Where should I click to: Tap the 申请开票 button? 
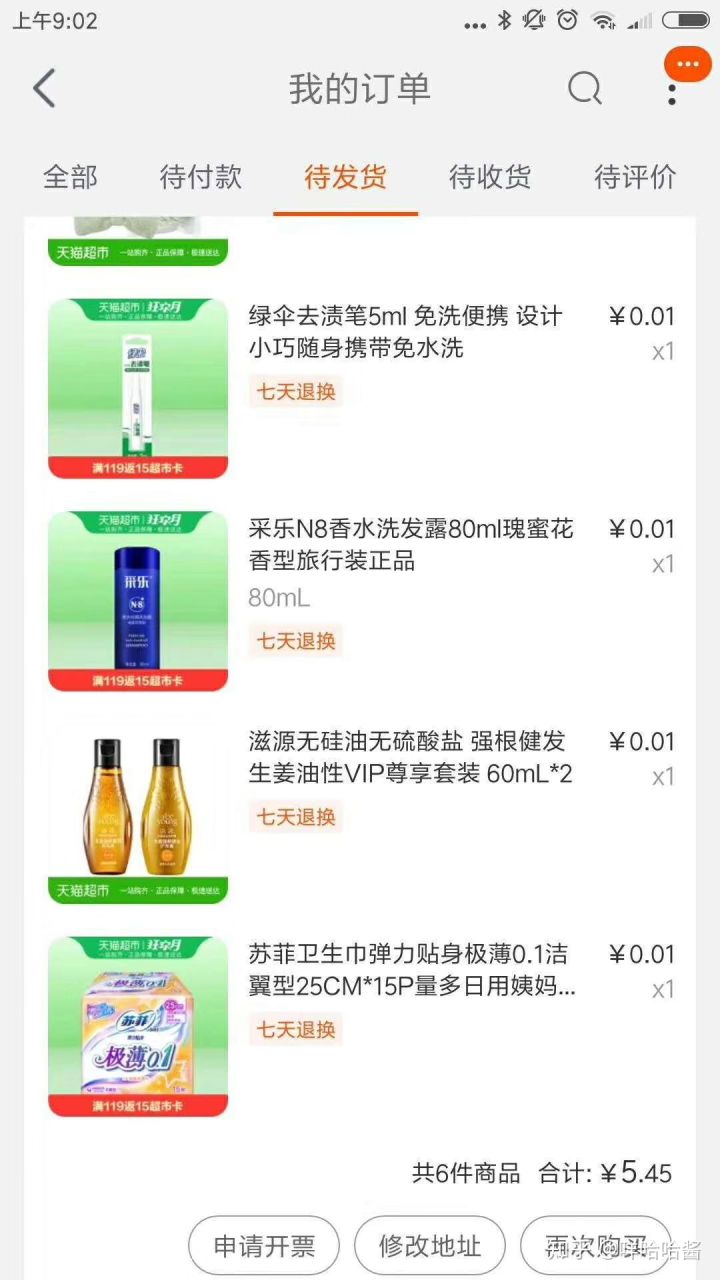pyautogui.click(x=264, y=1246)
